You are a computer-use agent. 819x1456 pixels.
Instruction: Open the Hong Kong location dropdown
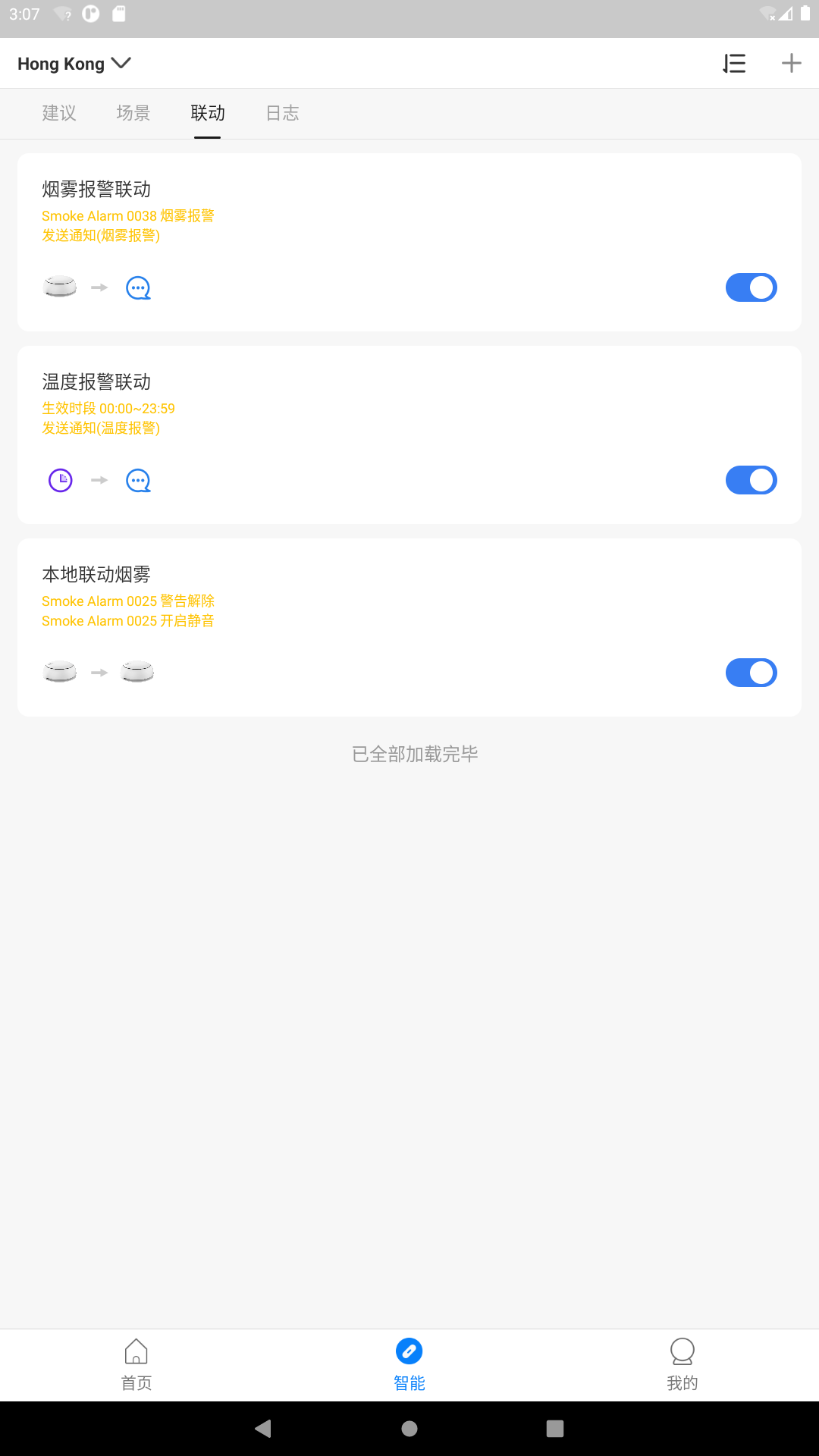point(74,64)
